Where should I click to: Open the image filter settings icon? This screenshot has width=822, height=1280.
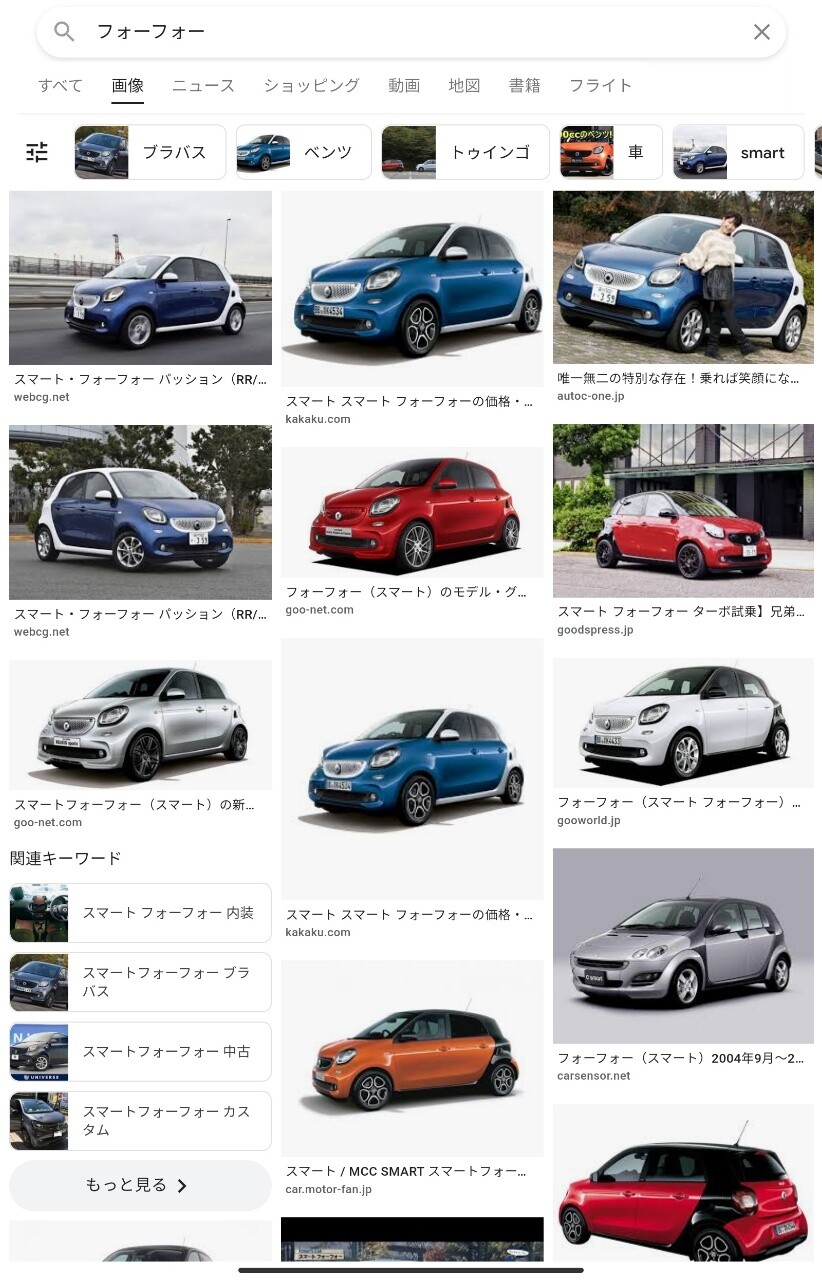click(37, 152)
